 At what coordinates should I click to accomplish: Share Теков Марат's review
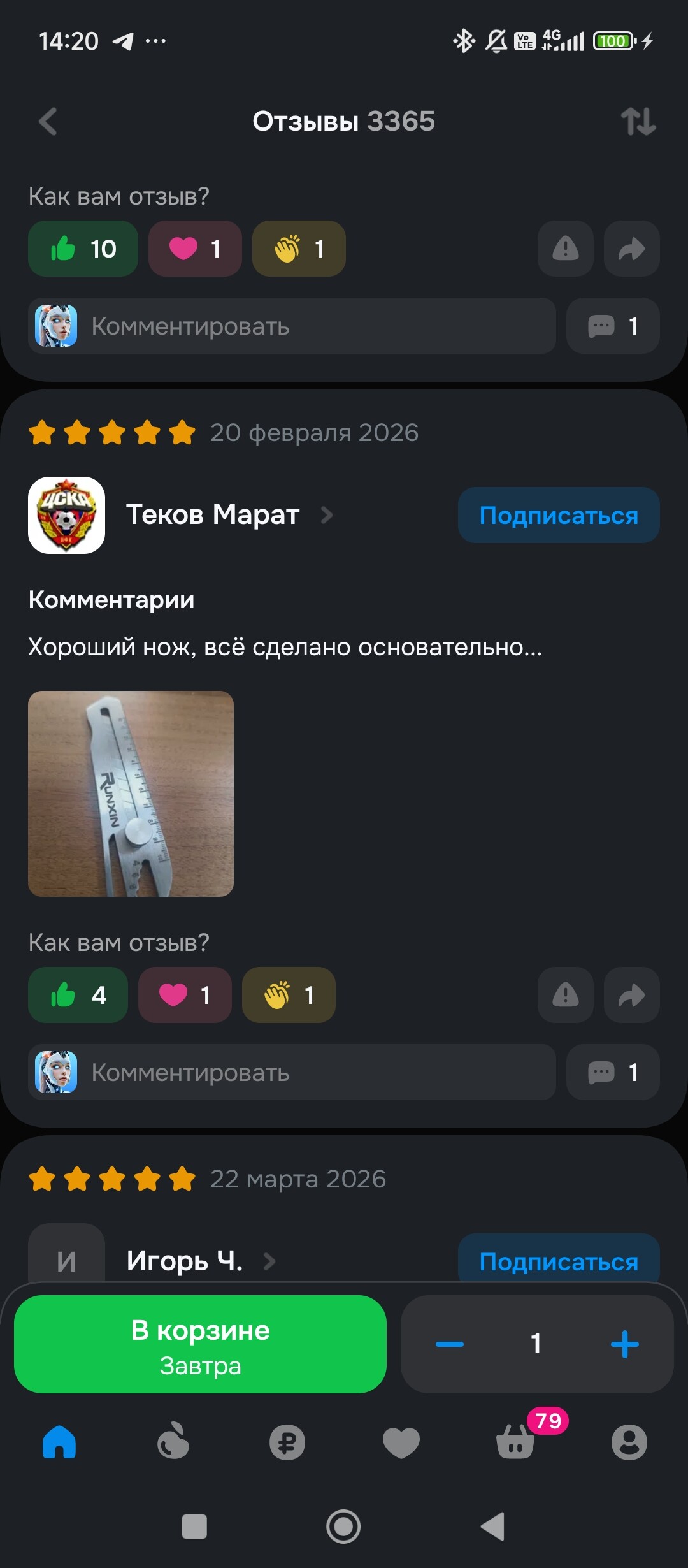[x=631, y=995]
